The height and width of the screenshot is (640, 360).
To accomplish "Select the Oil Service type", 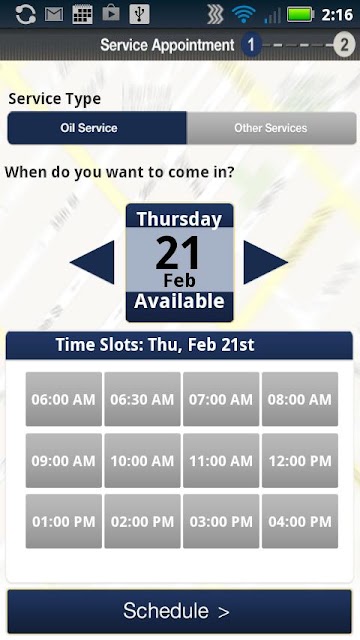I will 97,128.
